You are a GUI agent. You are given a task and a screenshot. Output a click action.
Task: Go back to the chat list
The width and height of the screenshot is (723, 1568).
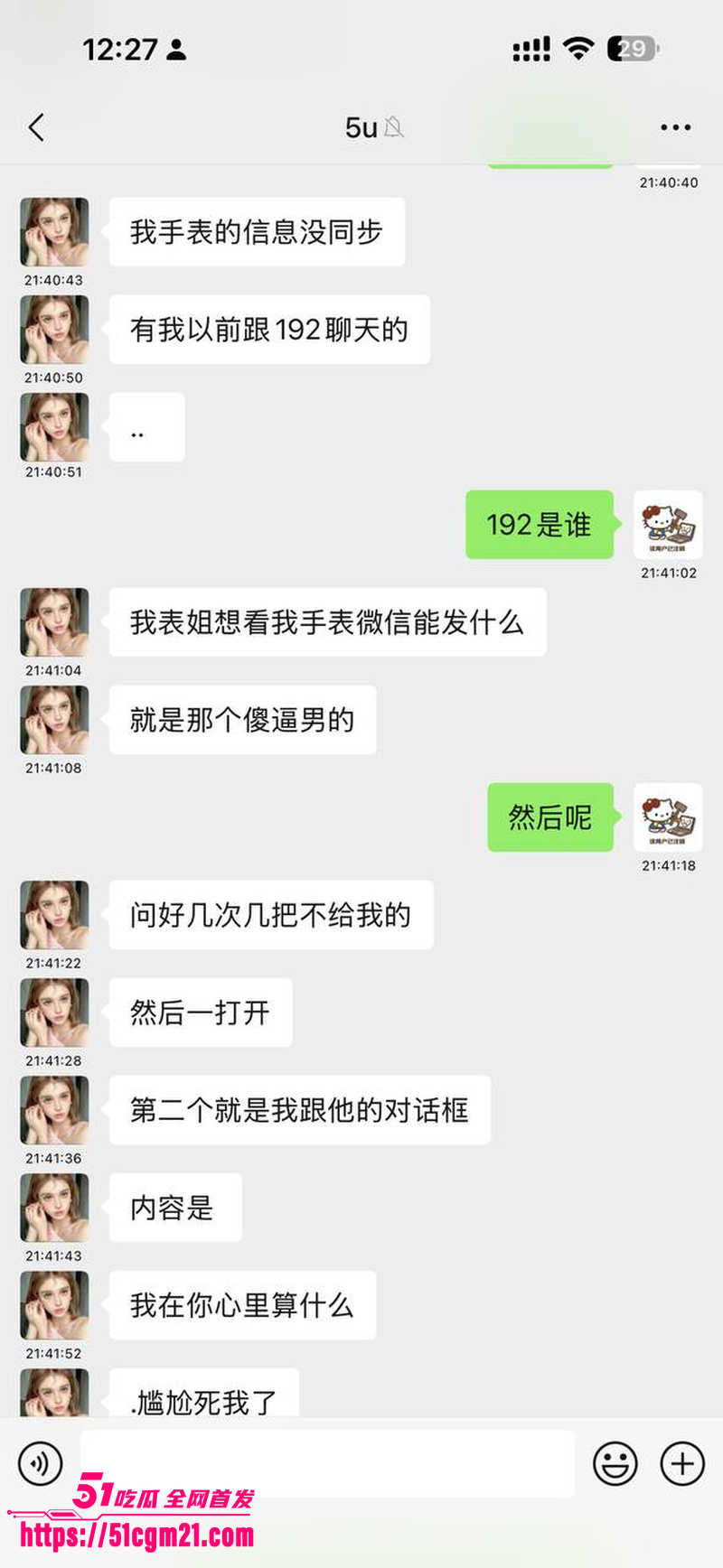tap(37, 127)
